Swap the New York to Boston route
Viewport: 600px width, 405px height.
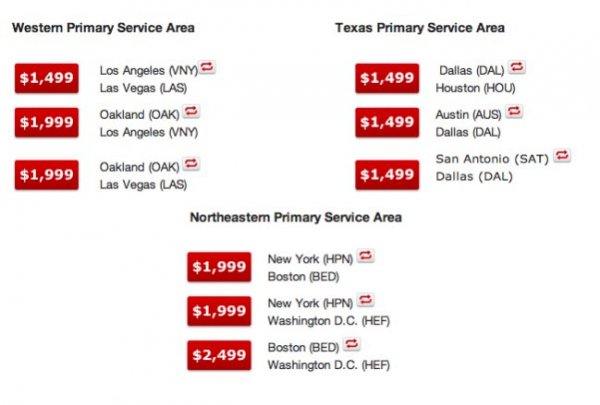367,256
